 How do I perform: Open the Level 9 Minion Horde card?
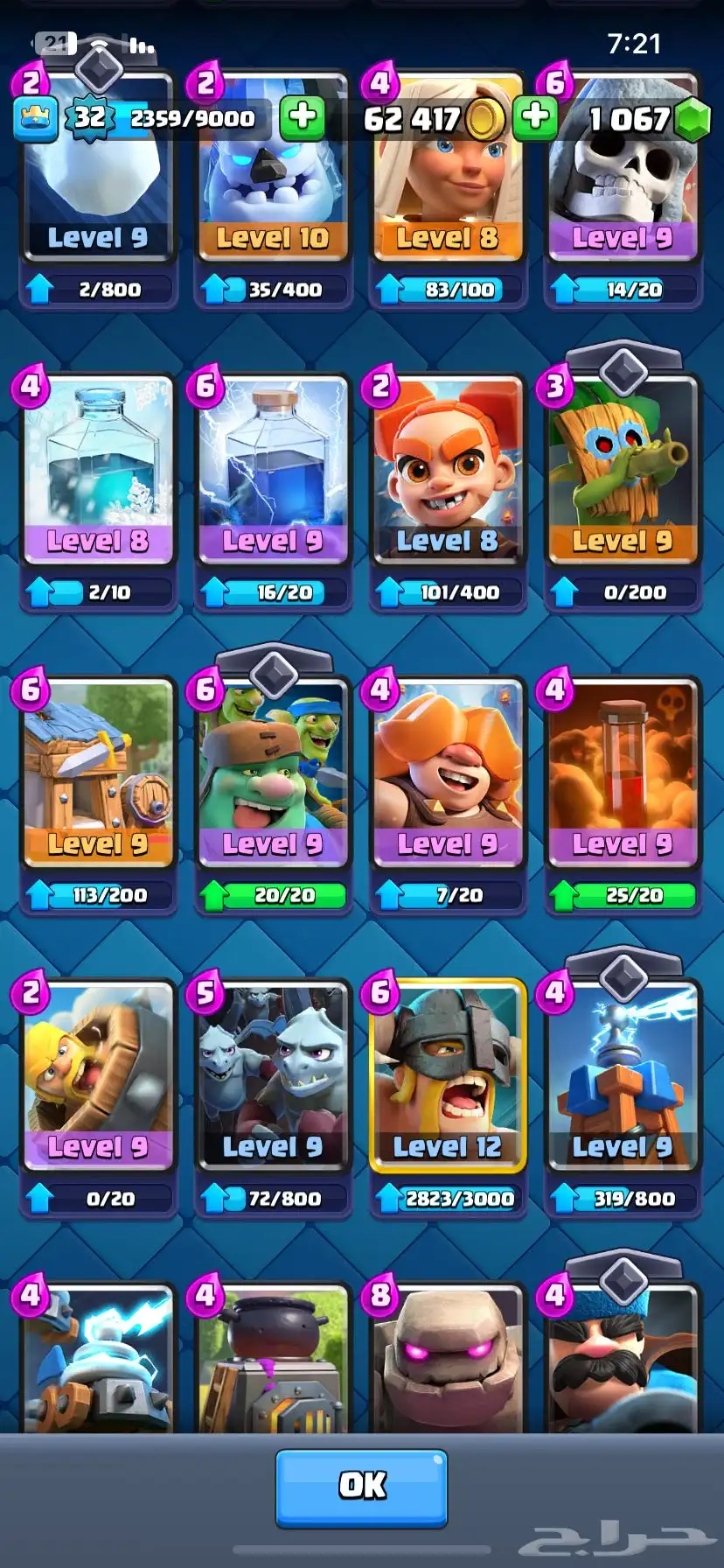[x=273, y=1076]
